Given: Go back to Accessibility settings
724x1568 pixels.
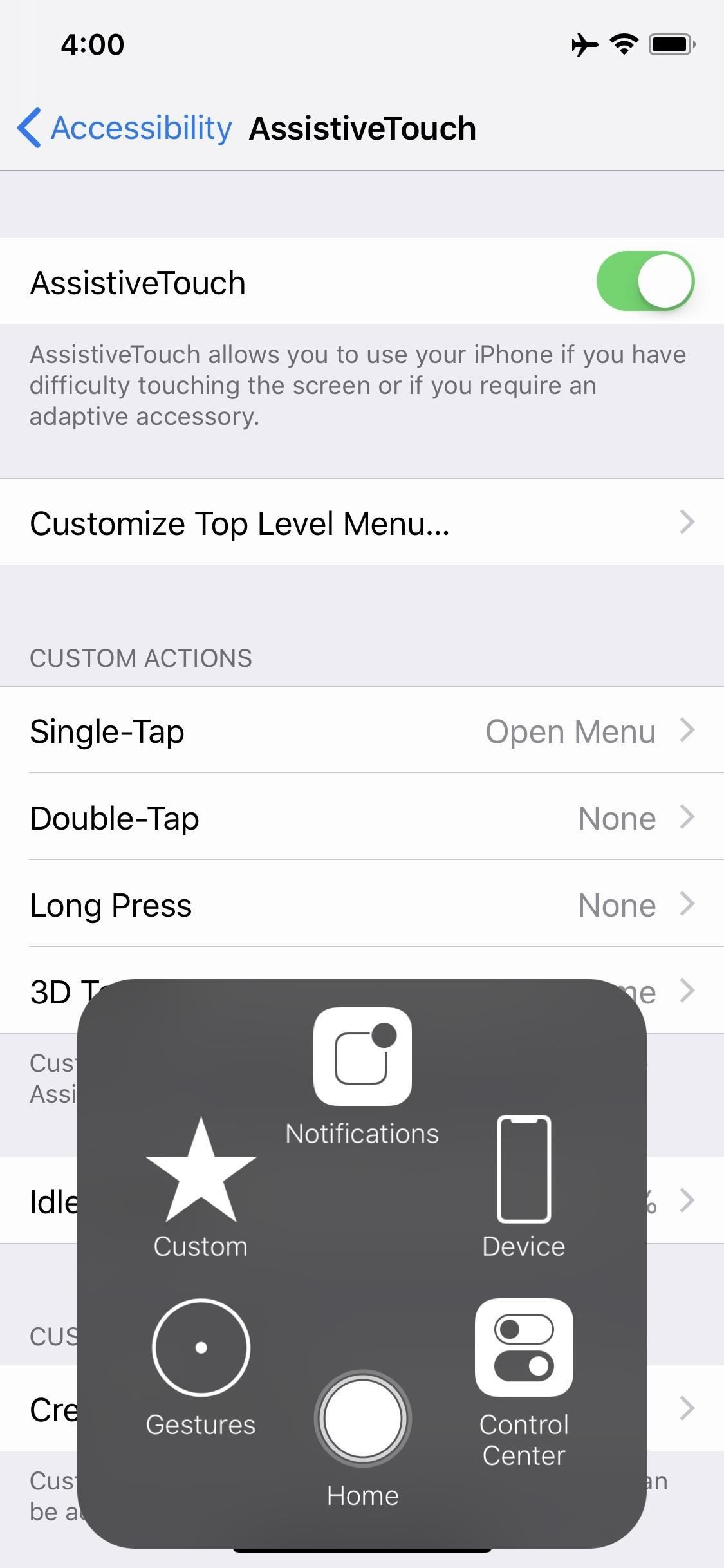Looking at the screenshot, I should (125, 128).
